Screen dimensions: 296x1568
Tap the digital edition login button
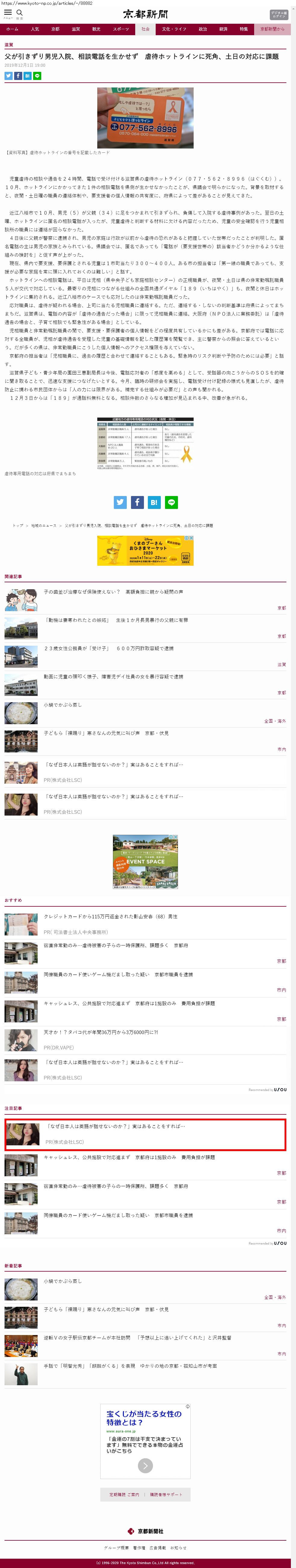coord(278,15)
